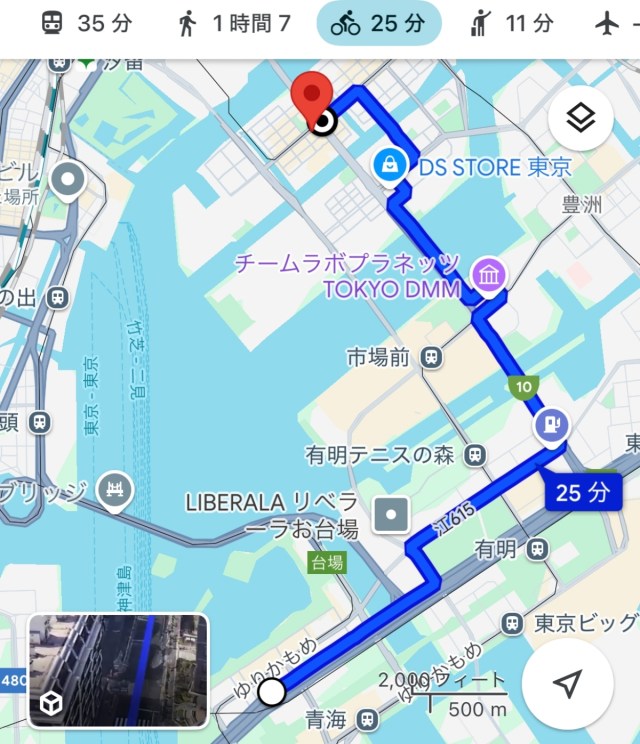This screenshot has height=744, width=640.
Task: Open the 有明テニスの森 station marker
Action: tap(475, 456)
